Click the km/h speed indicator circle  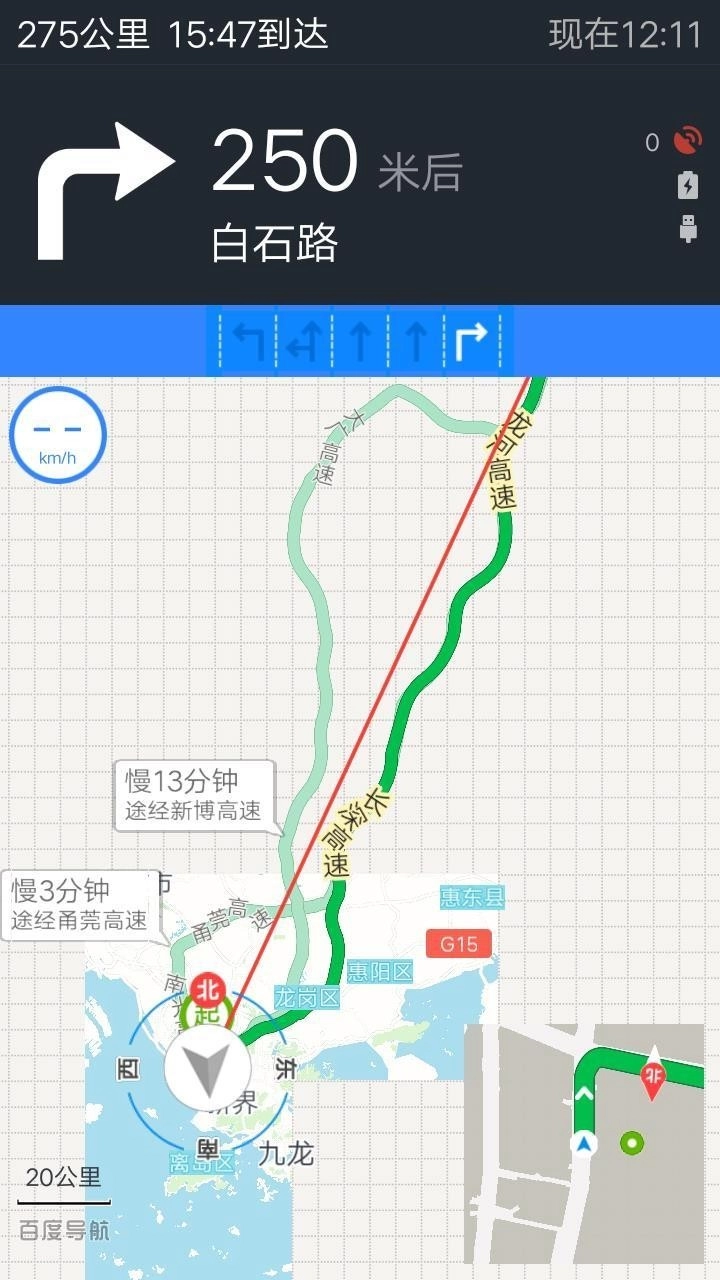click(x=57, y=435)
